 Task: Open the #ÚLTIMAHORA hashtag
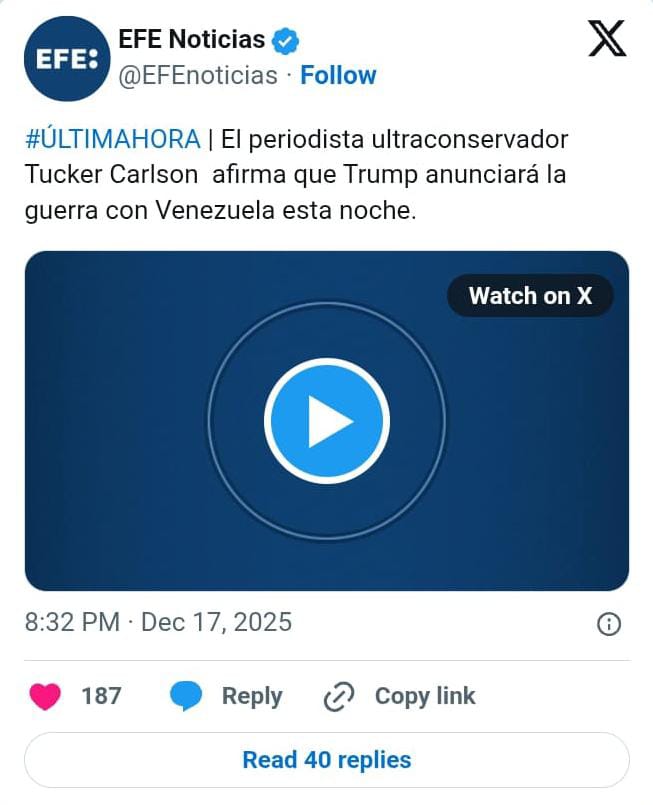click(112, 139)
